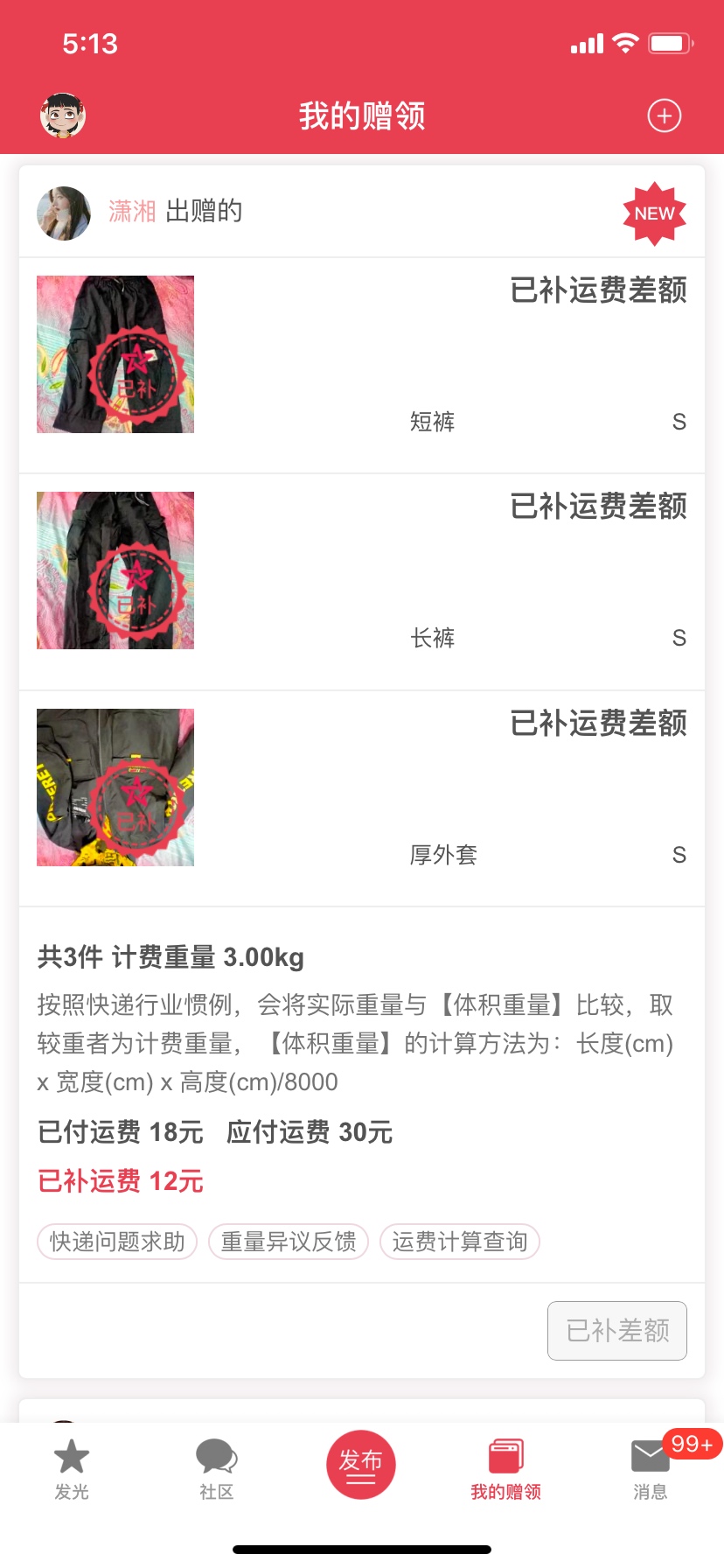This screenshot has width=724, height=1568.
Task: Tap the 已补差额 button
Action: (617, 1331)
